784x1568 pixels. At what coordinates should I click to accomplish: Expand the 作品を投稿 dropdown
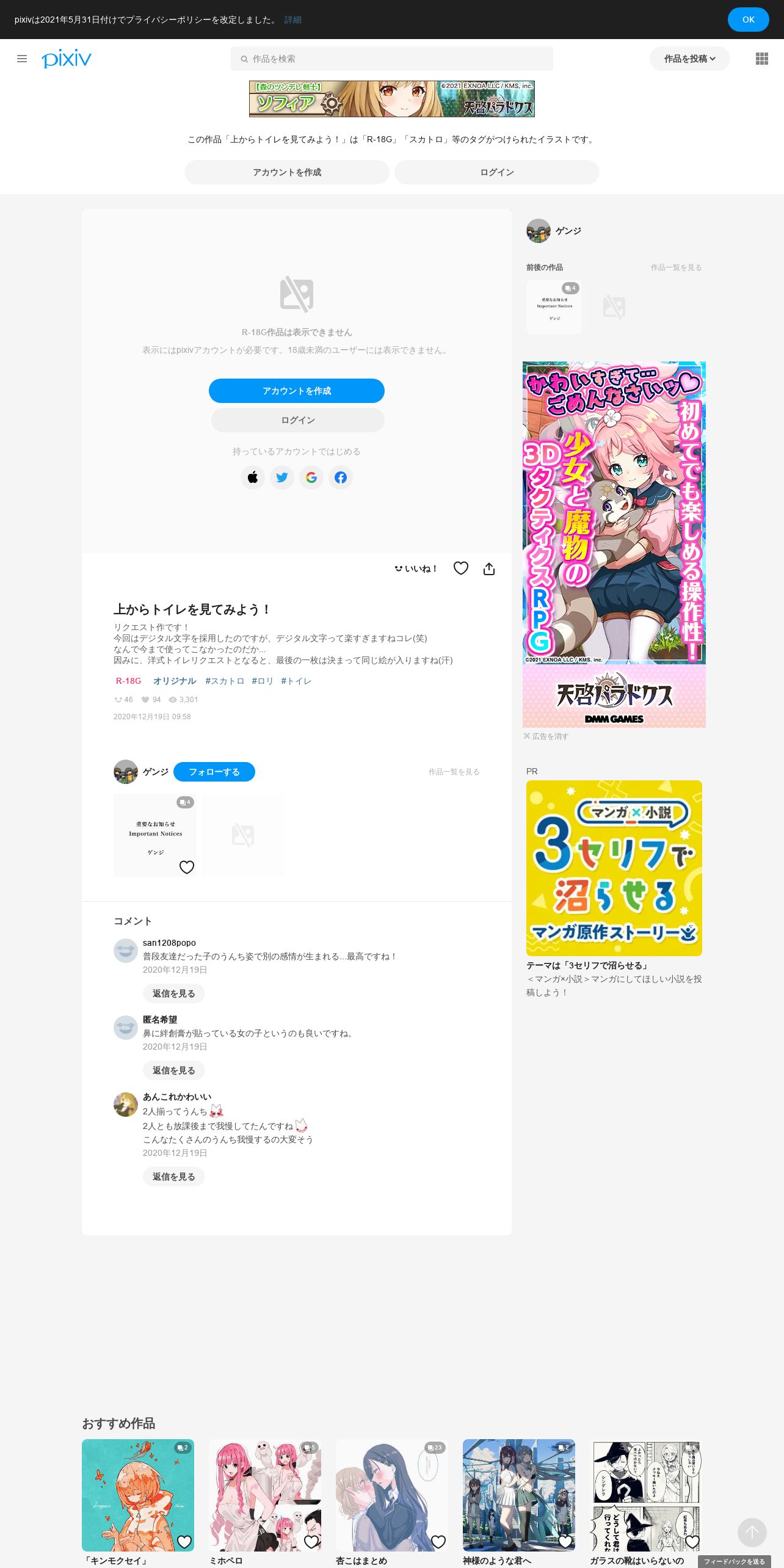pos(689,59)
